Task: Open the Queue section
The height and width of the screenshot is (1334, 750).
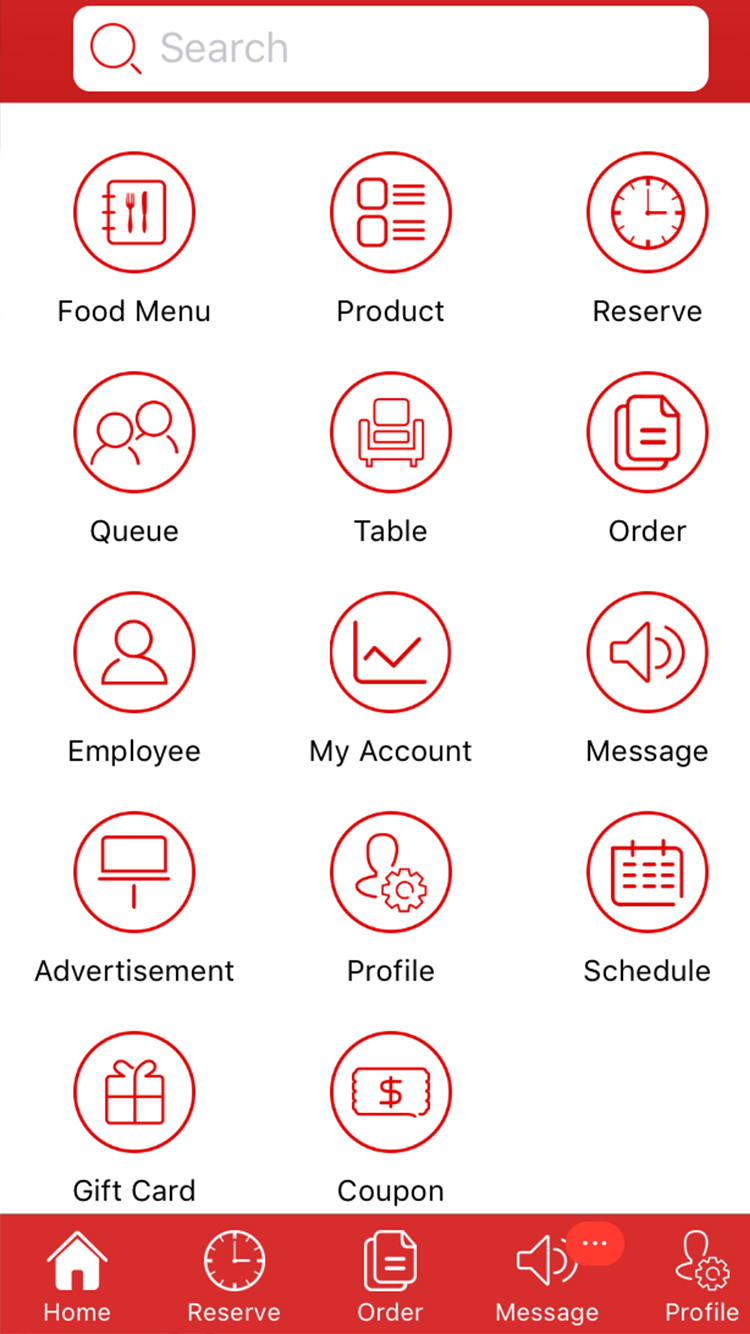Action: (x=134, y=432)
